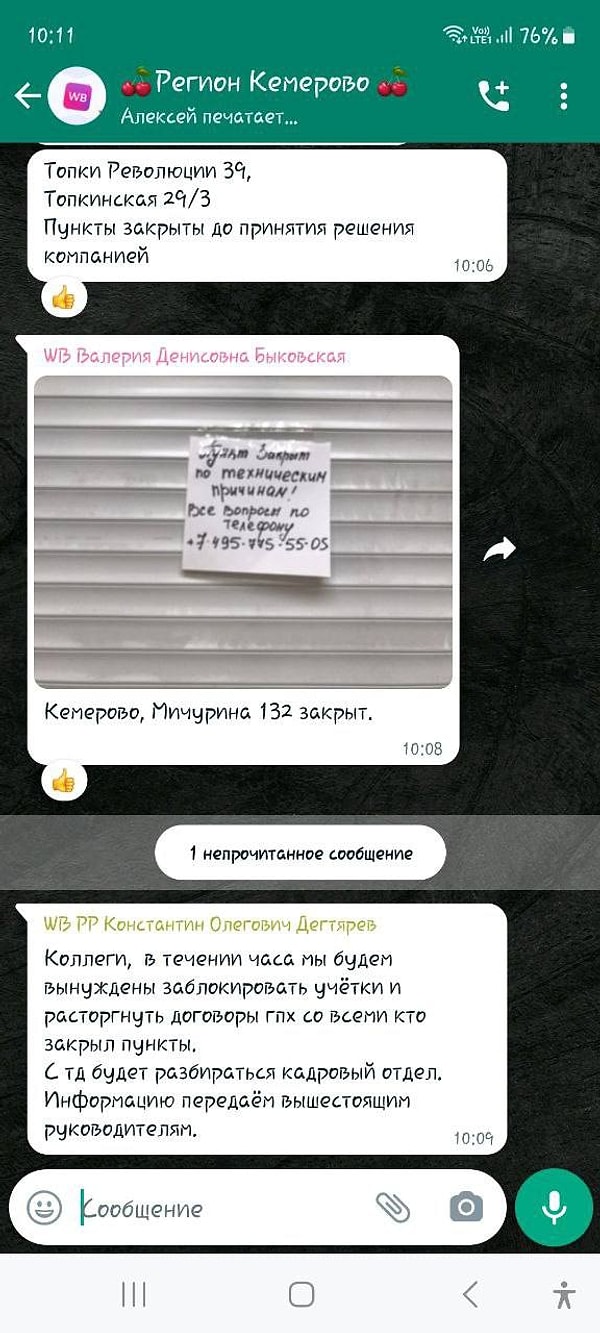
Task: Open the recent apps overview
Action: click(133, 1295)
